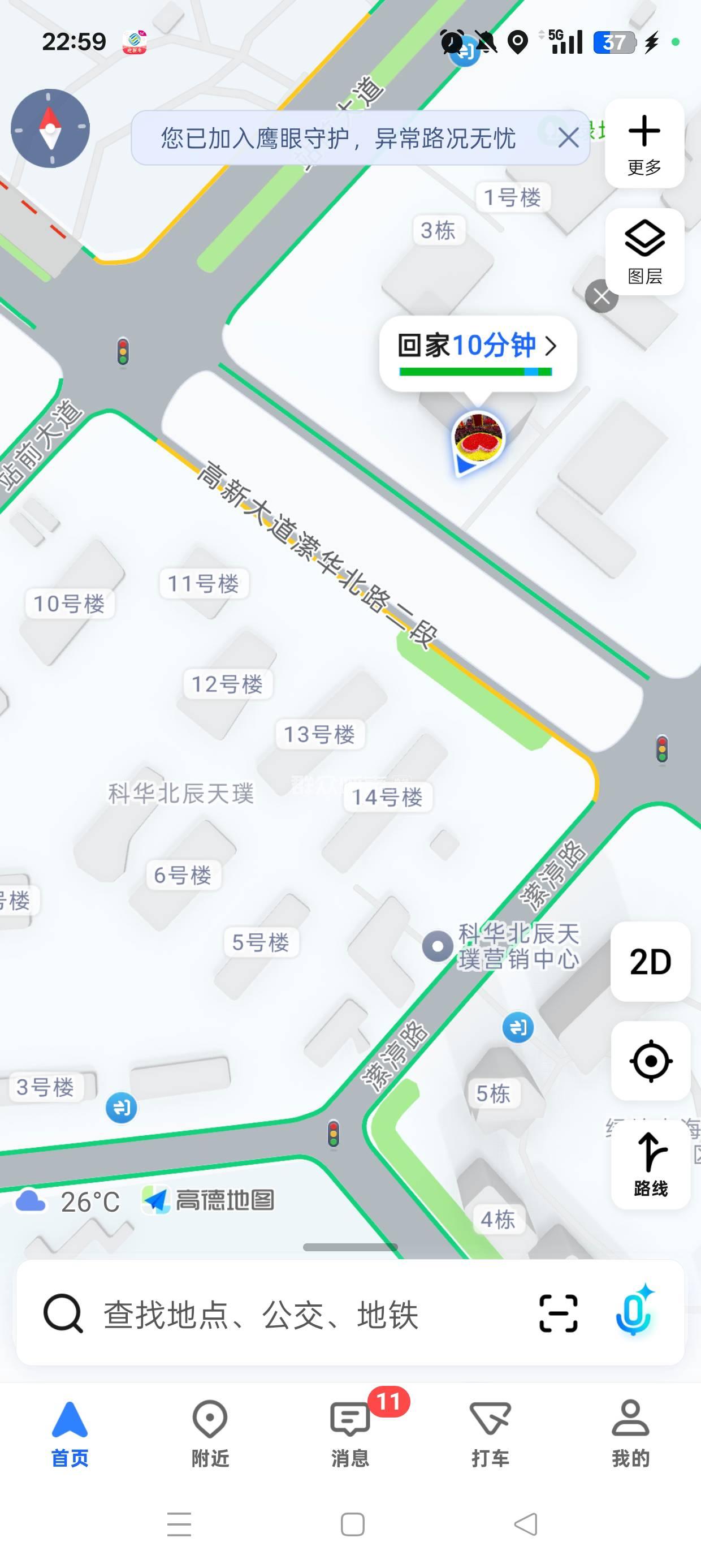Open 路线 route planning

650,1164
